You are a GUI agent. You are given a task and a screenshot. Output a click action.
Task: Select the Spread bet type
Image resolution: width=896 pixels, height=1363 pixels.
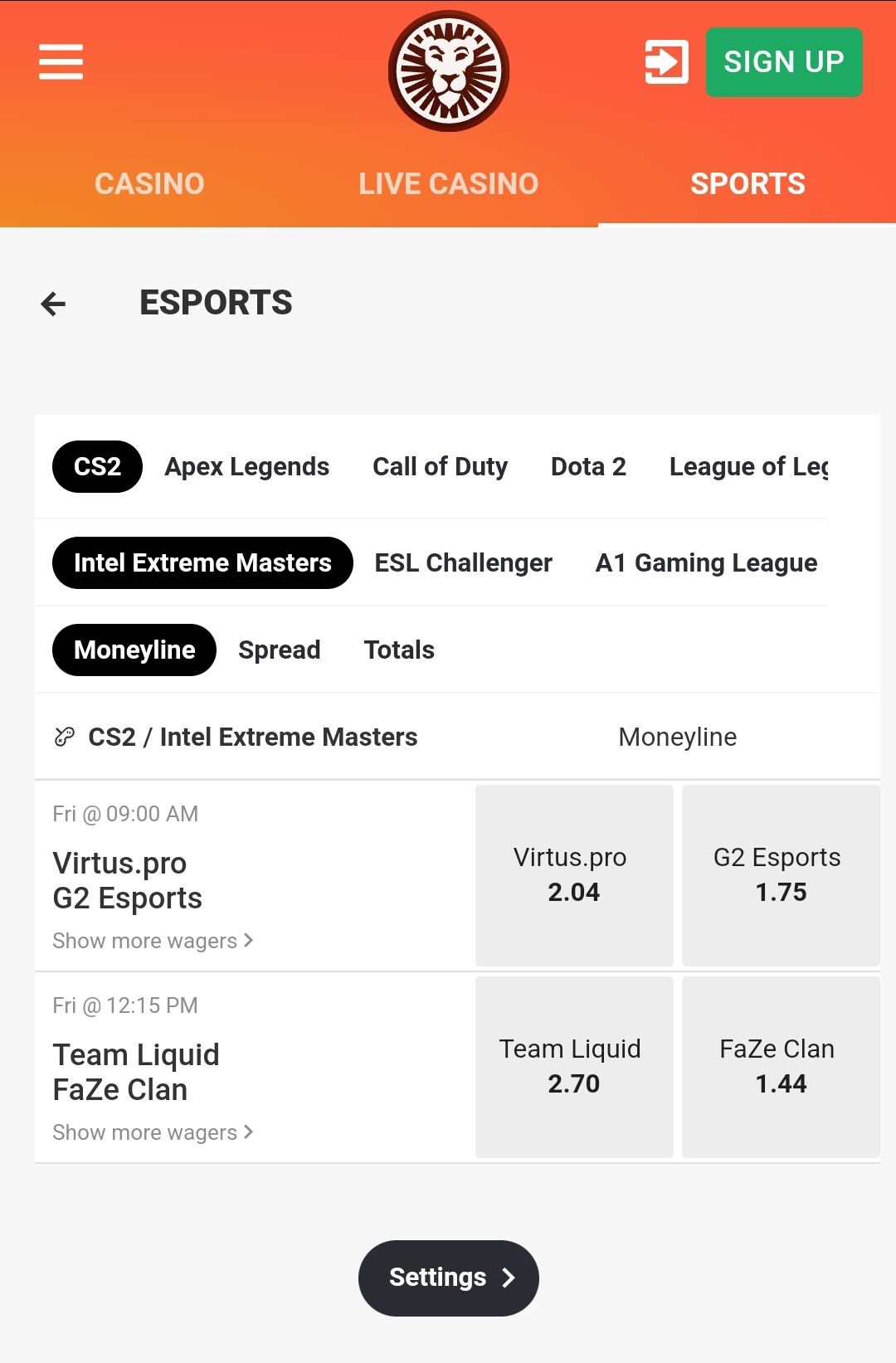280,650
